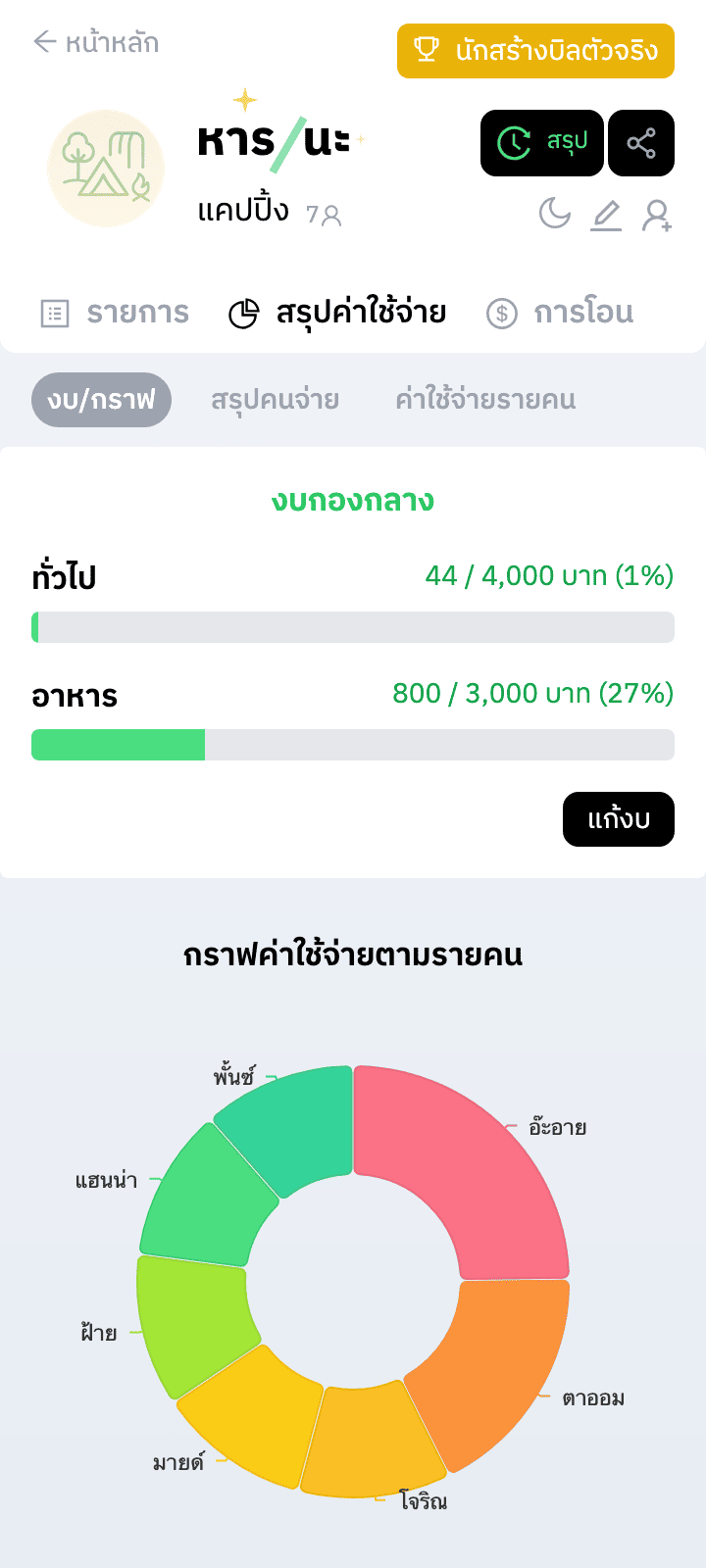
Task: Select the งบ/กราฟ chip
Action: click(101, 400)
